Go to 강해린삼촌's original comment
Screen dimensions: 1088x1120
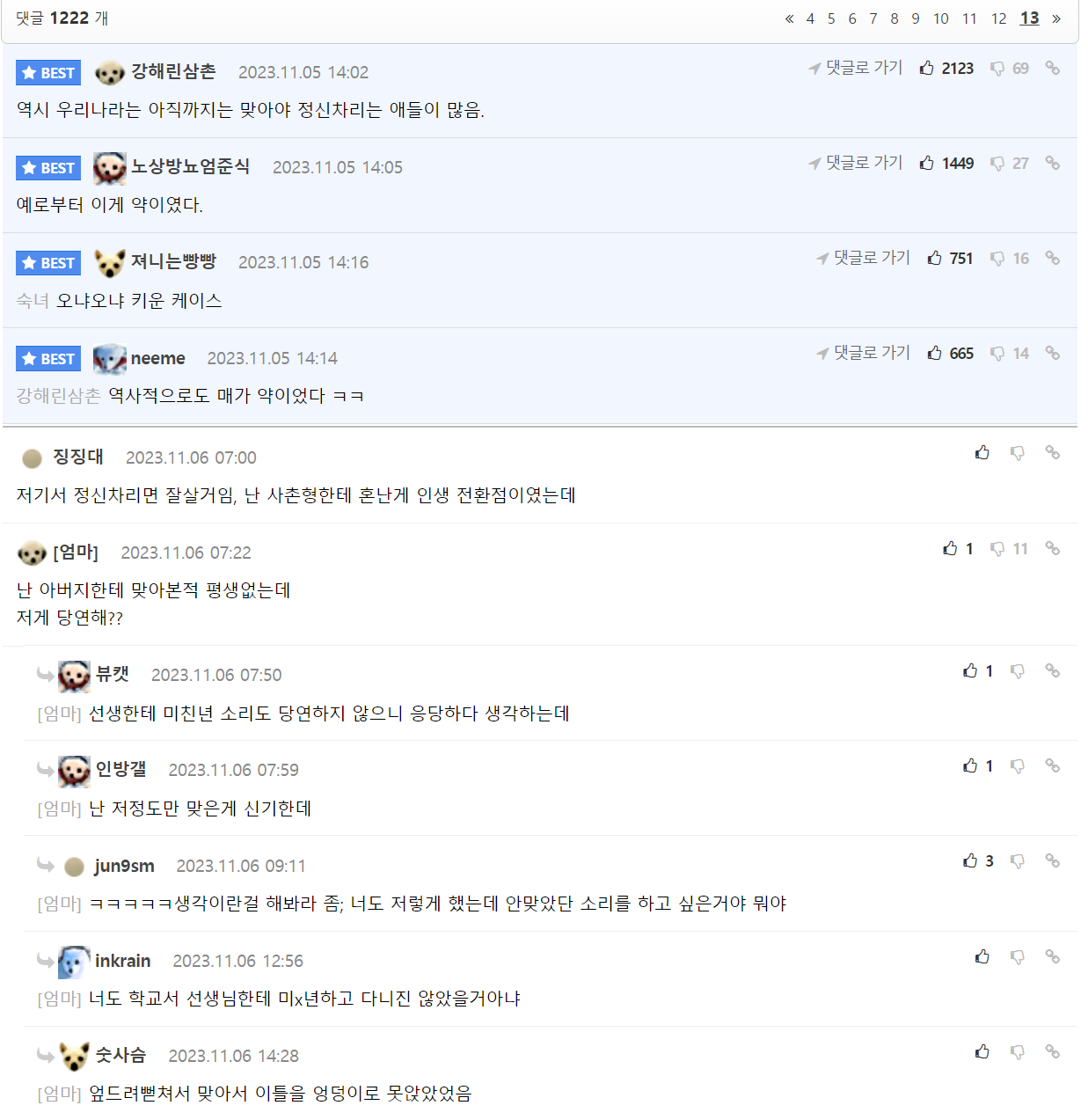click(856, 68)
